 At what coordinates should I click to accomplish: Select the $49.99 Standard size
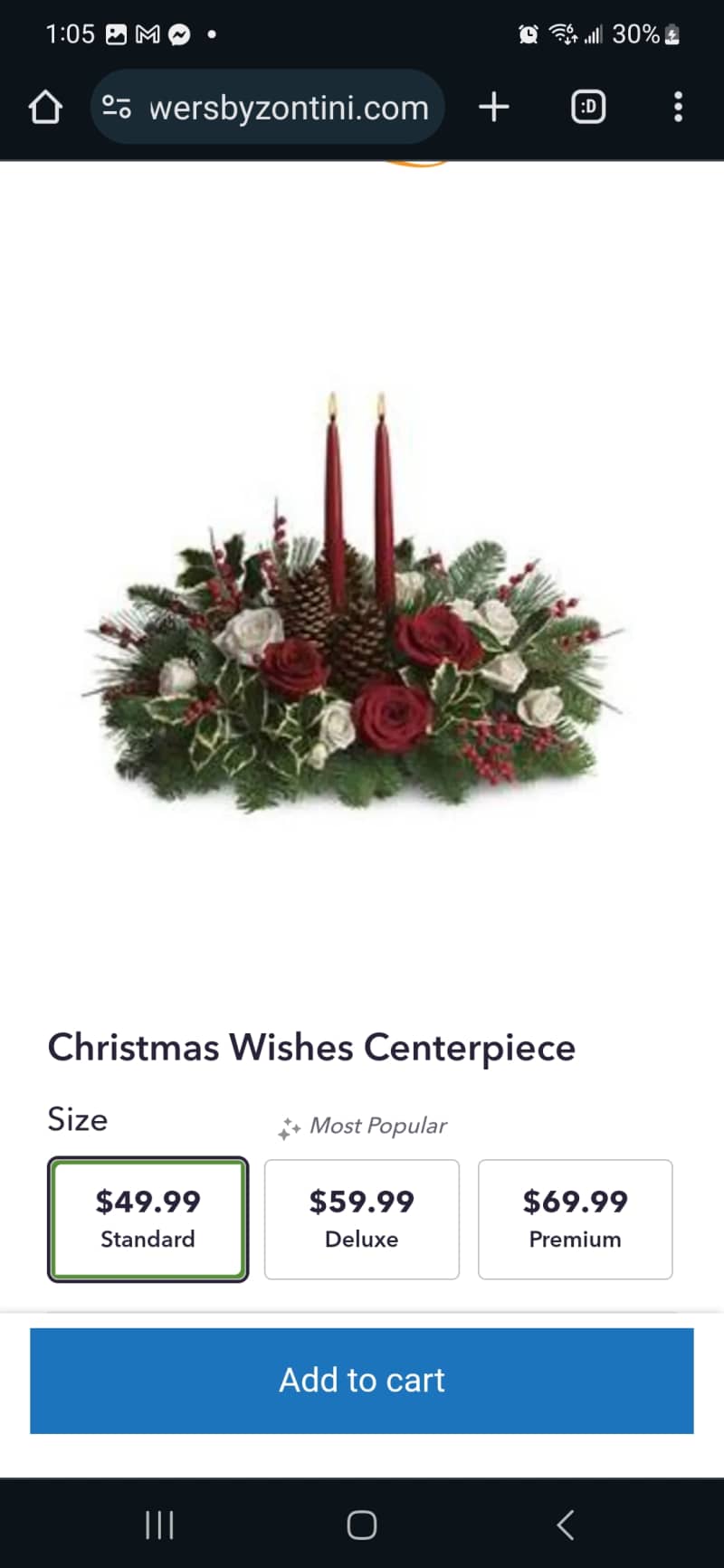point(148,1219)
